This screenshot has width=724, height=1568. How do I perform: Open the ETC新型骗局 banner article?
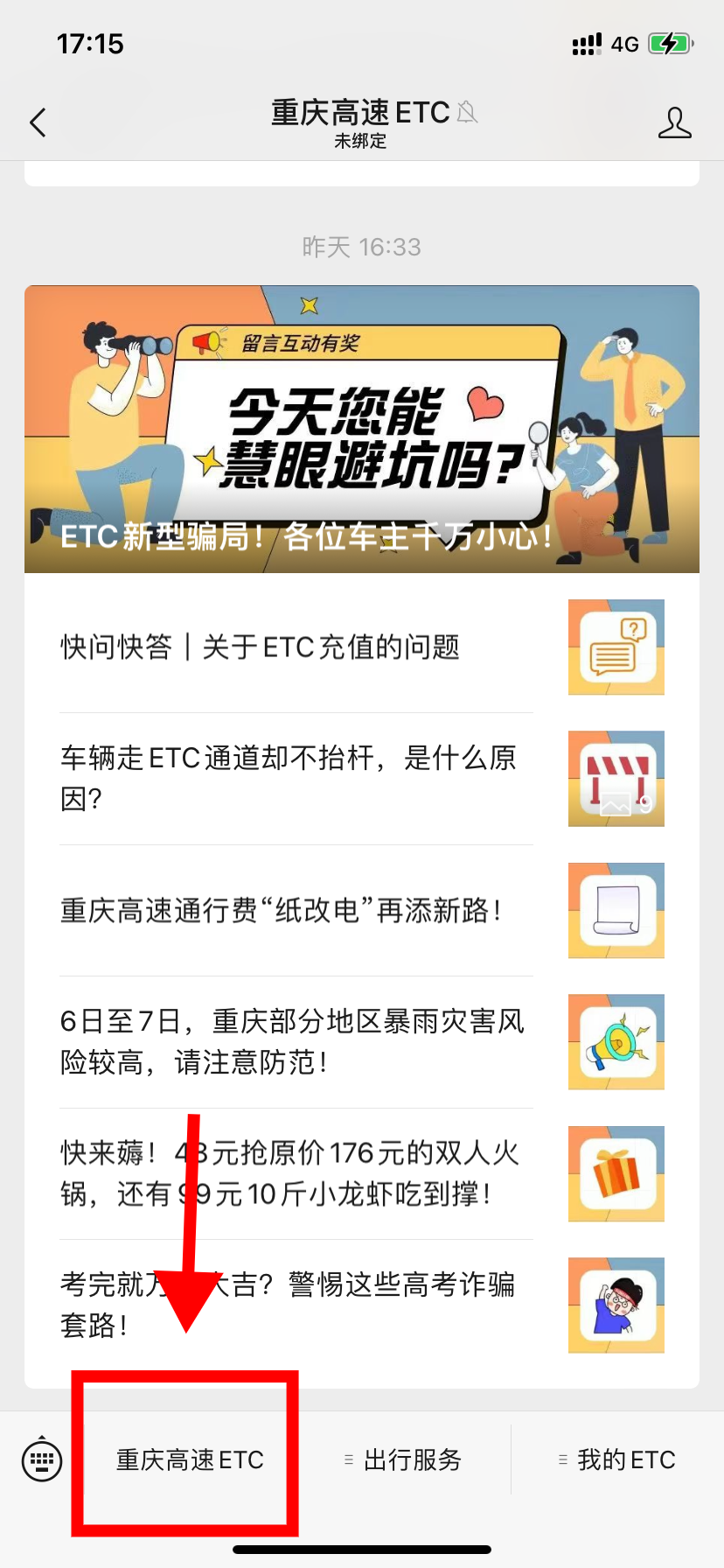point(362,428)
